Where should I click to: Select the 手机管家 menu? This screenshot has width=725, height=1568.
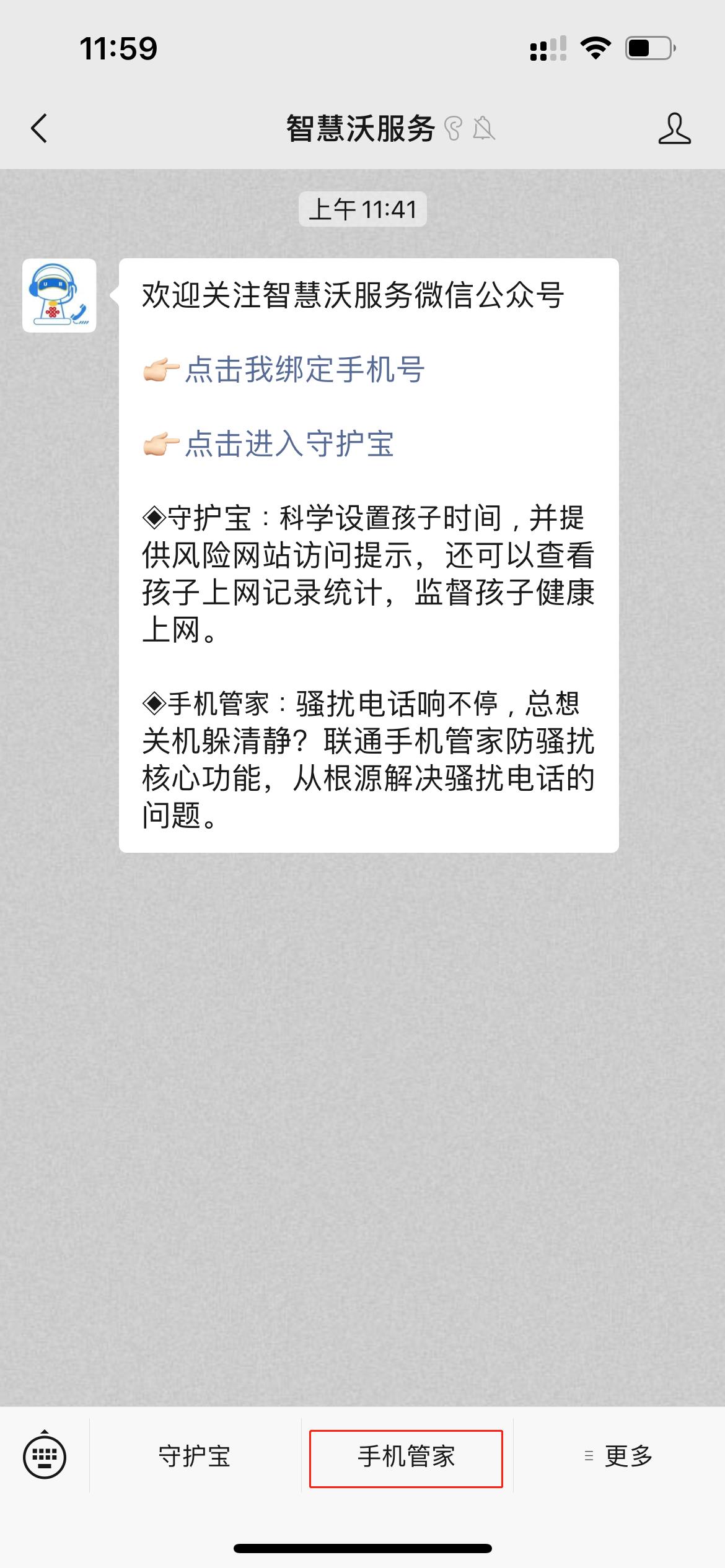coord(406,1455)
